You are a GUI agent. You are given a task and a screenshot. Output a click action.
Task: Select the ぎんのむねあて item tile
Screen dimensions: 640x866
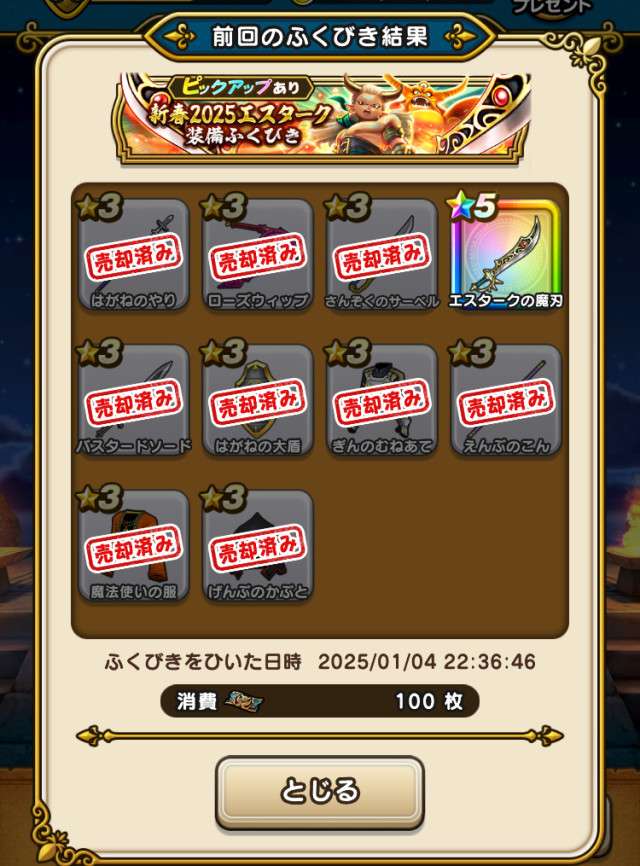(382, 400)
